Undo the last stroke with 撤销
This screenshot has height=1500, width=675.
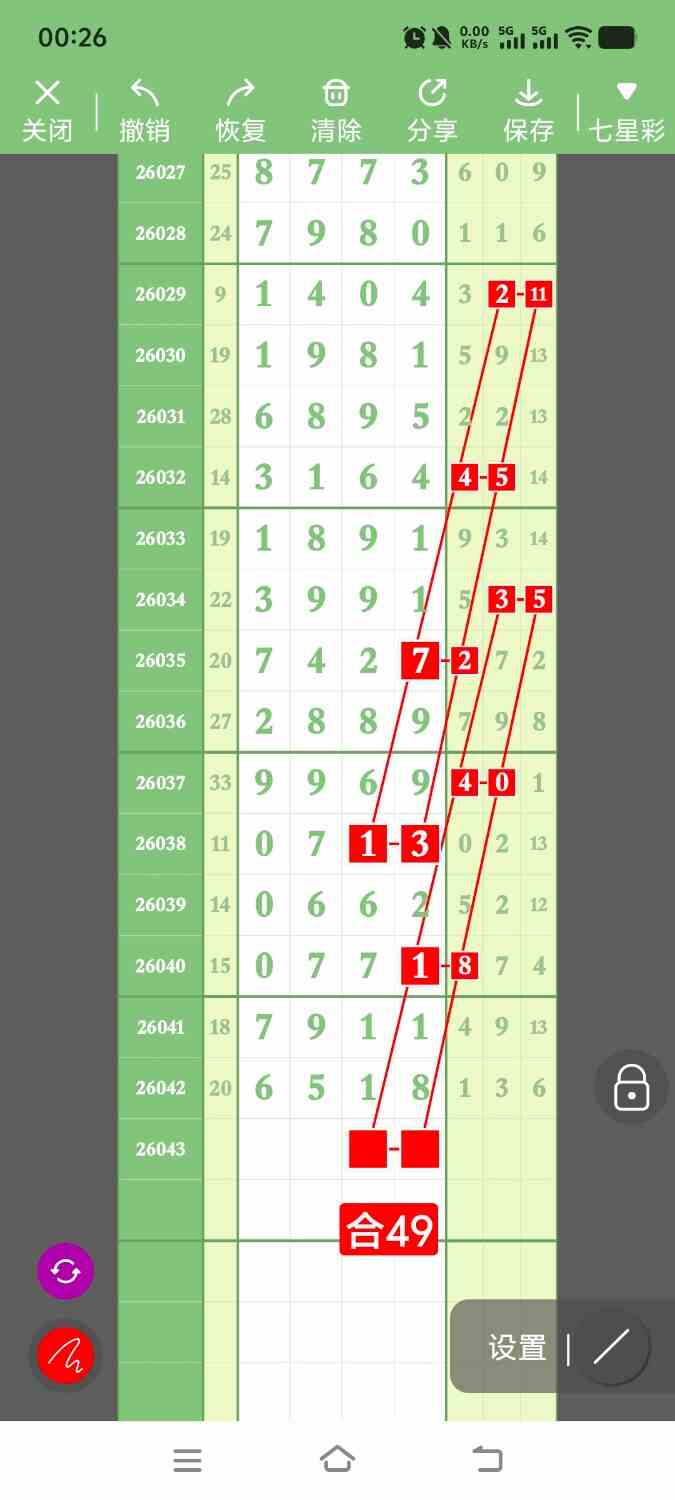click(x=144, y=112)
